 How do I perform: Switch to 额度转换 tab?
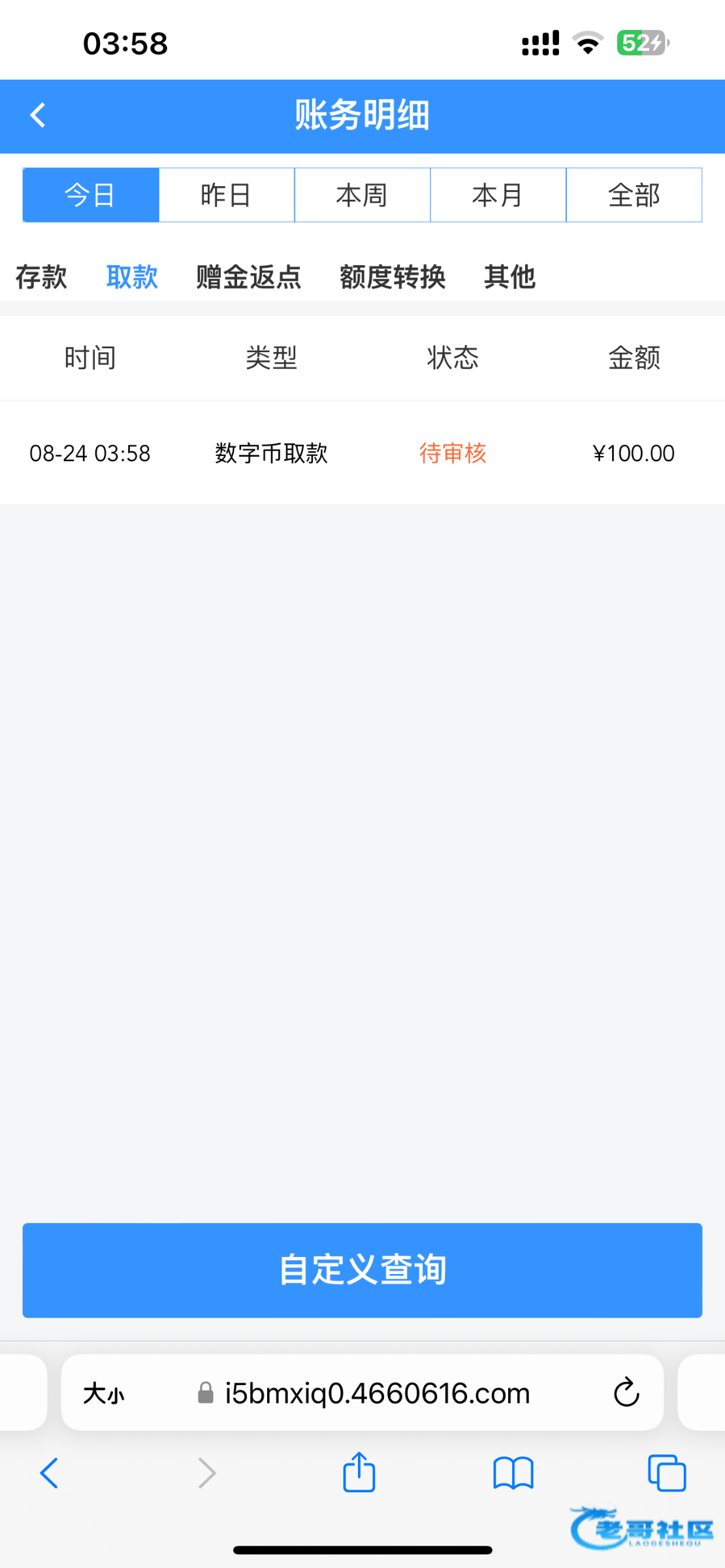click(393, 277)
